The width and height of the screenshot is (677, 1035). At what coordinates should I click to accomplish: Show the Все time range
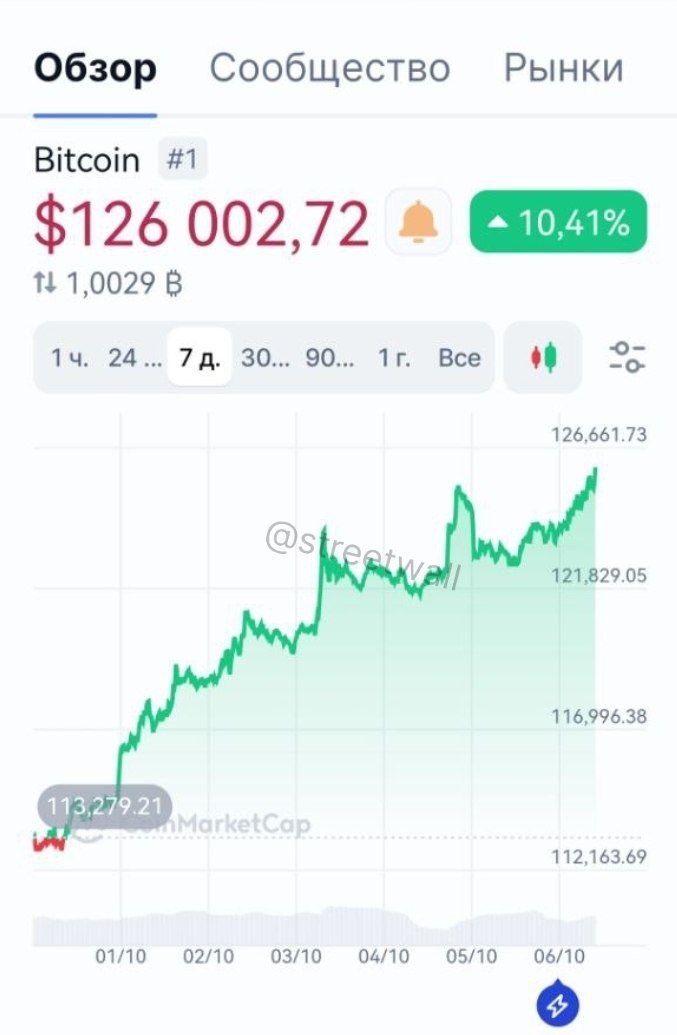459,358
